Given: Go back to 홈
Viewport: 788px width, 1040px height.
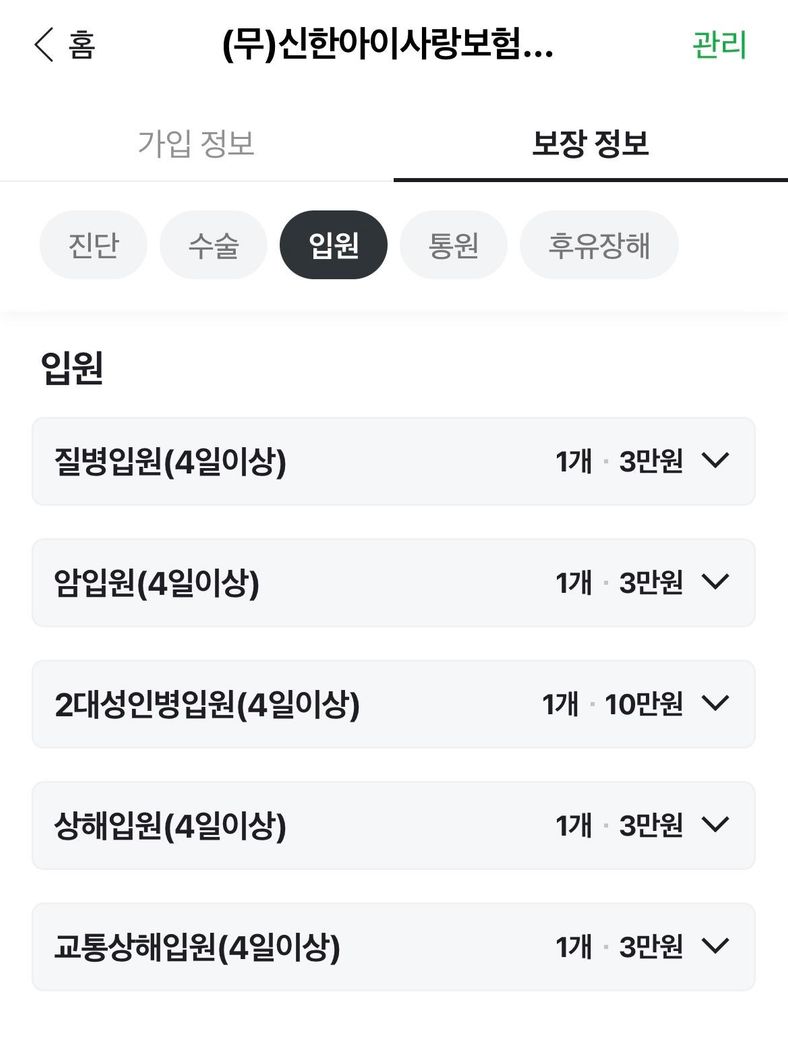Looking at the screenshot, I should pyautogui.click(x=64, y=46).
